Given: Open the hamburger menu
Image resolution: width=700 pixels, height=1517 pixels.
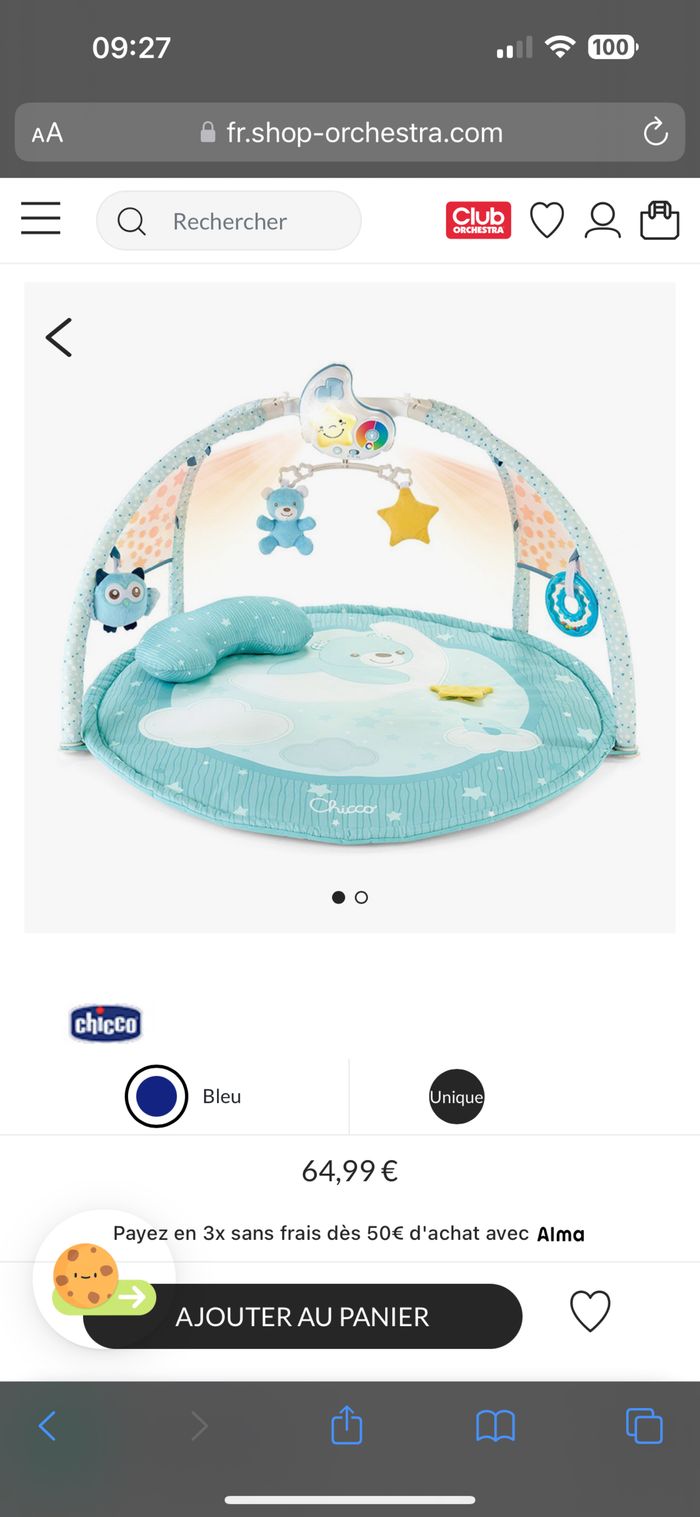Looking at the screenshot, I should coord(41,219).
